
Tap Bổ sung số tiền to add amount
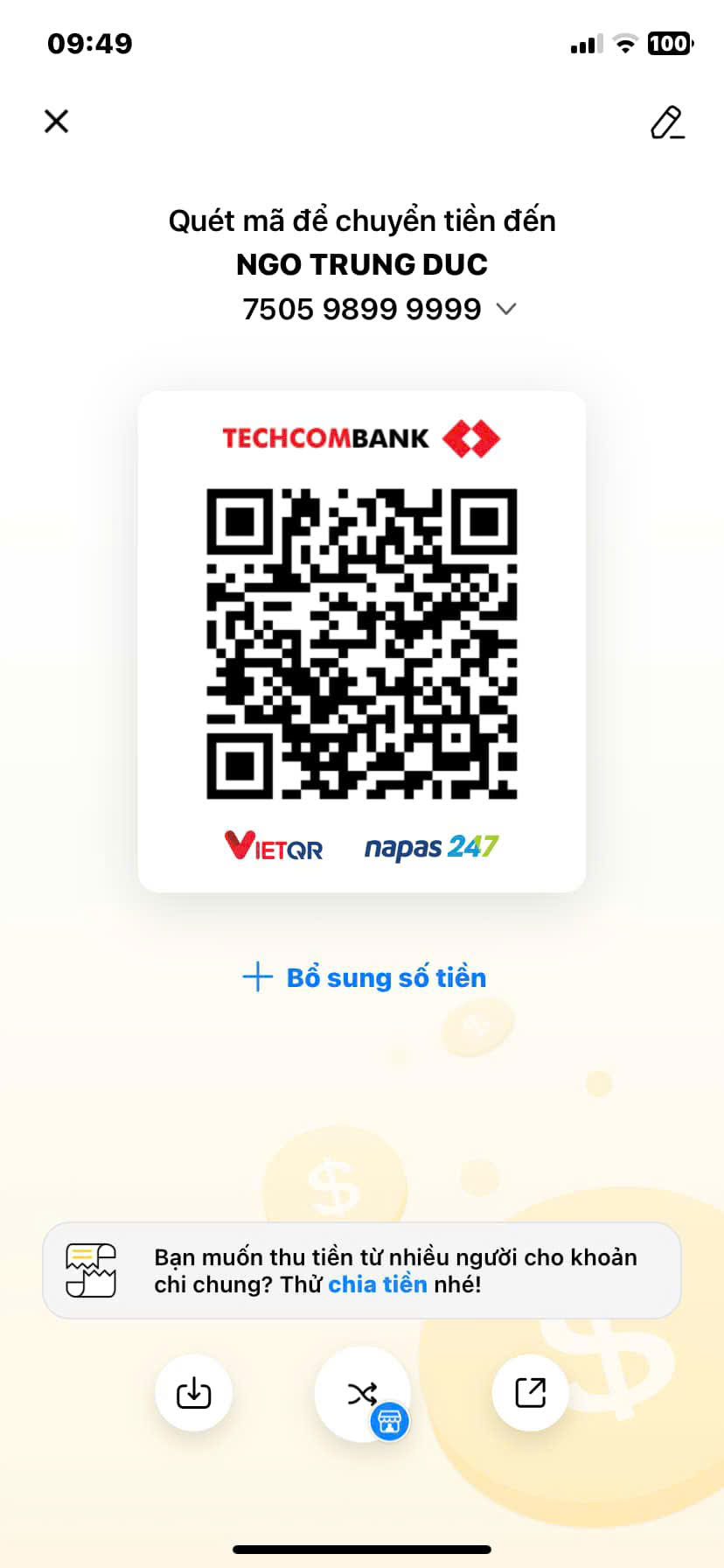pyautogui.click(x=364, y=976)
